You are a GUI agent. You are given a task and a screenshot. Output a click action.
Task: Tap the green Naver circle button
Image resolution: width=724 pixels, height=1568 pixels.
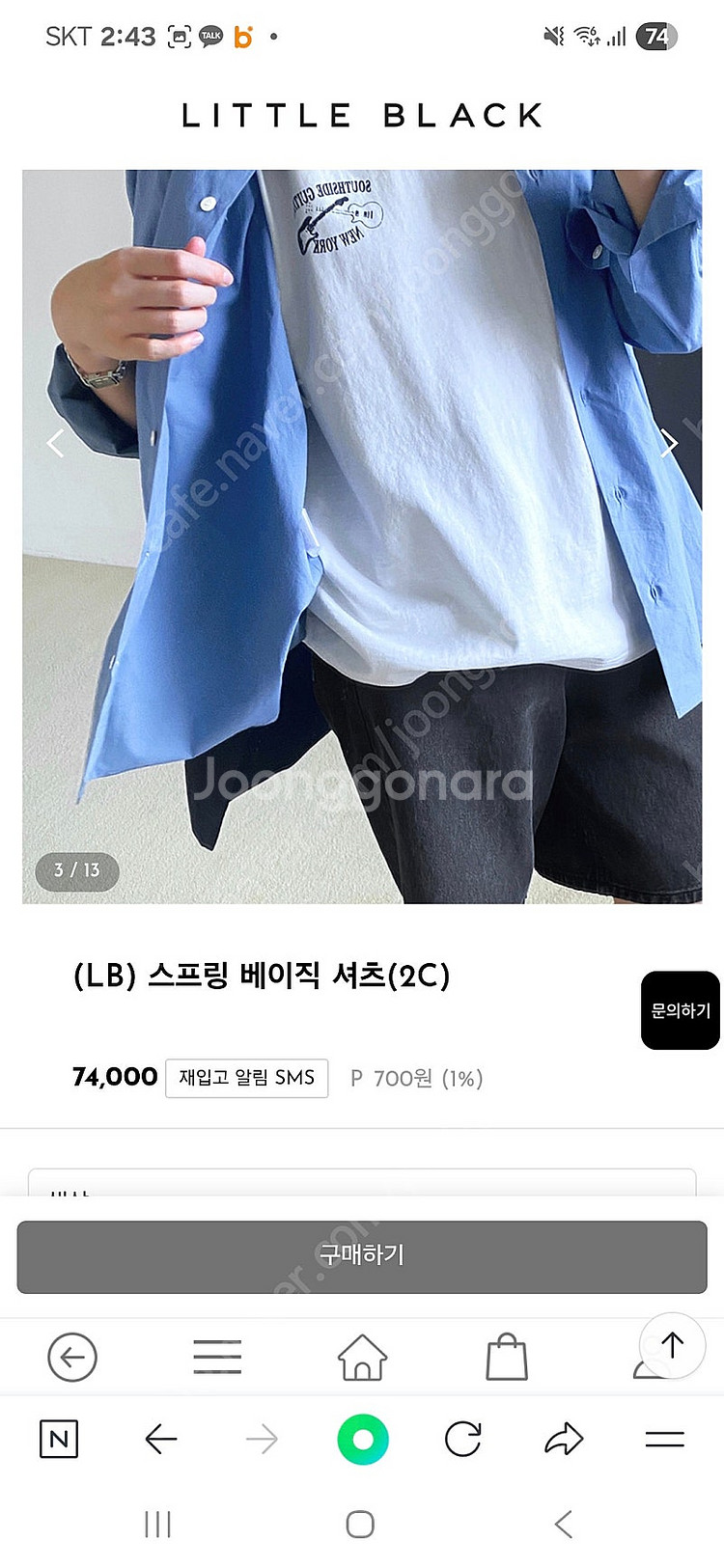point(363,1440)
